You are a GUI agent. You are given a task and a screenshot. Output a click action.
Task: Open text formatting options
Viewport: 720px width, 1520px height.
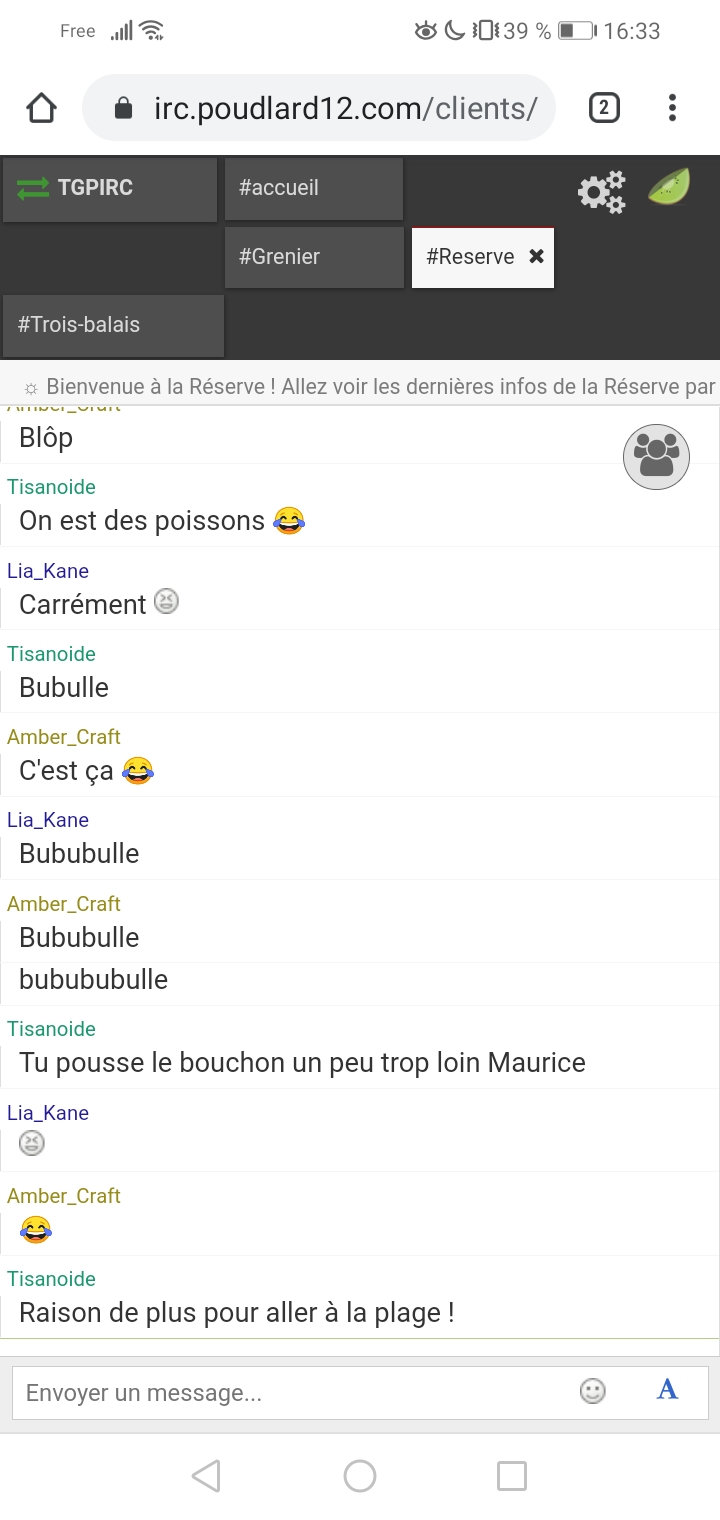(x=667, y=1390)
